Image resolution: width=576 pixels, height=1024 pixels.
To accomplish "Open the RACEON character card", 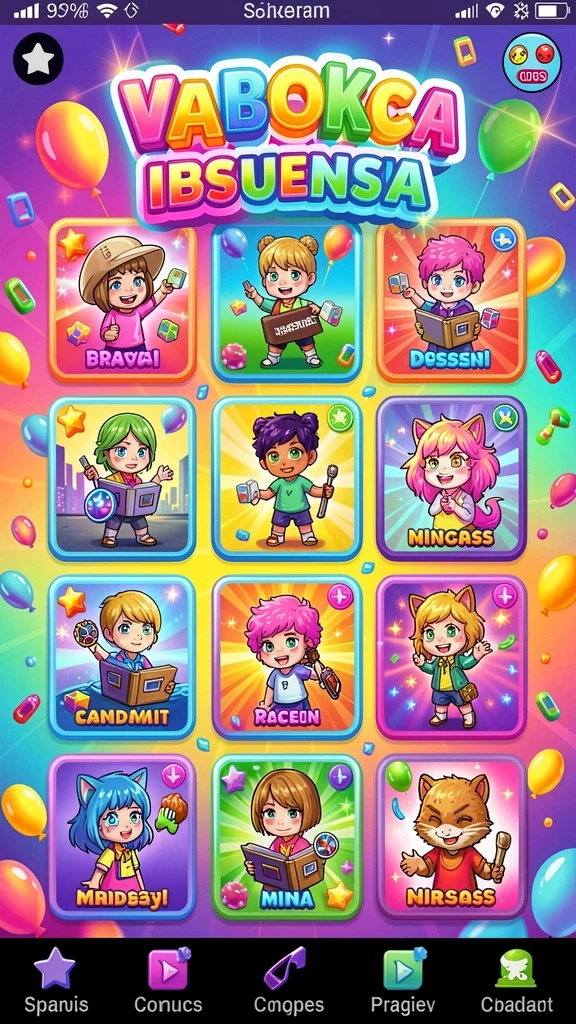I will coord(287,657).
